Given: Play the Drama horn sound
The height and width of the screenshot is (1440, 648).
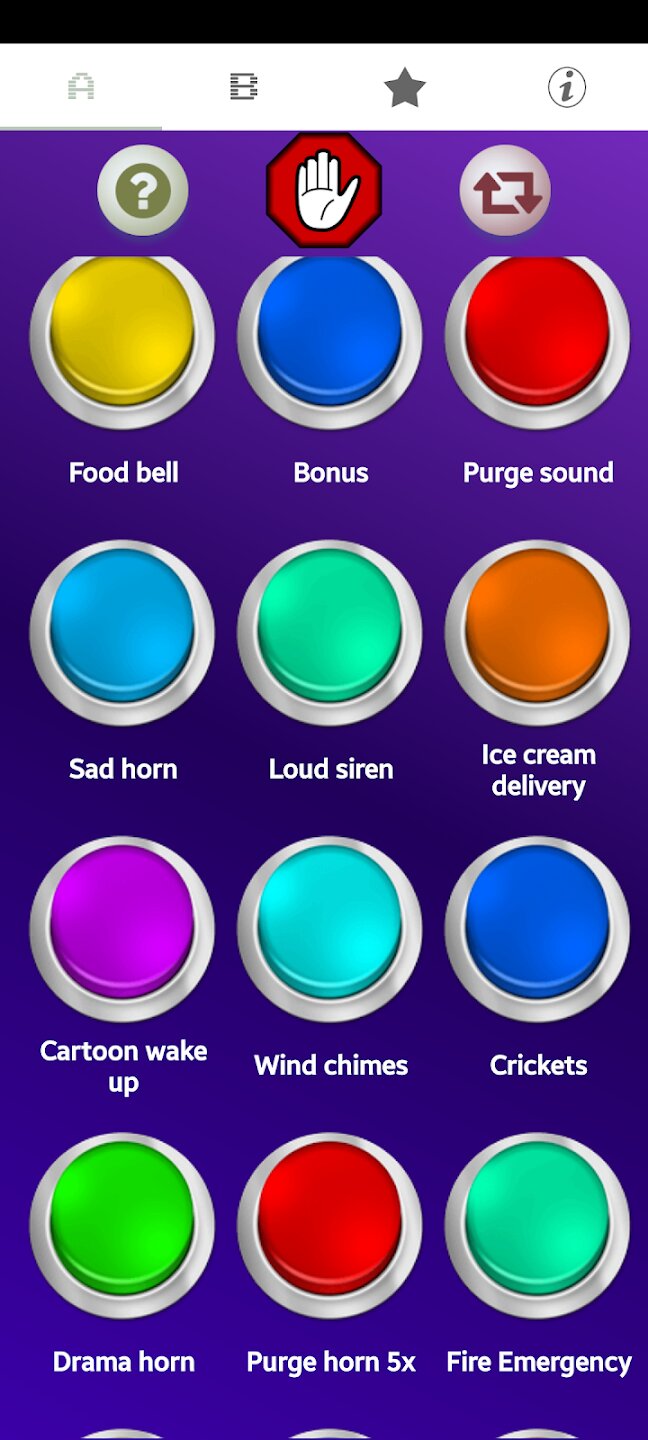Looking at the screenshot, I should 122,1224.
